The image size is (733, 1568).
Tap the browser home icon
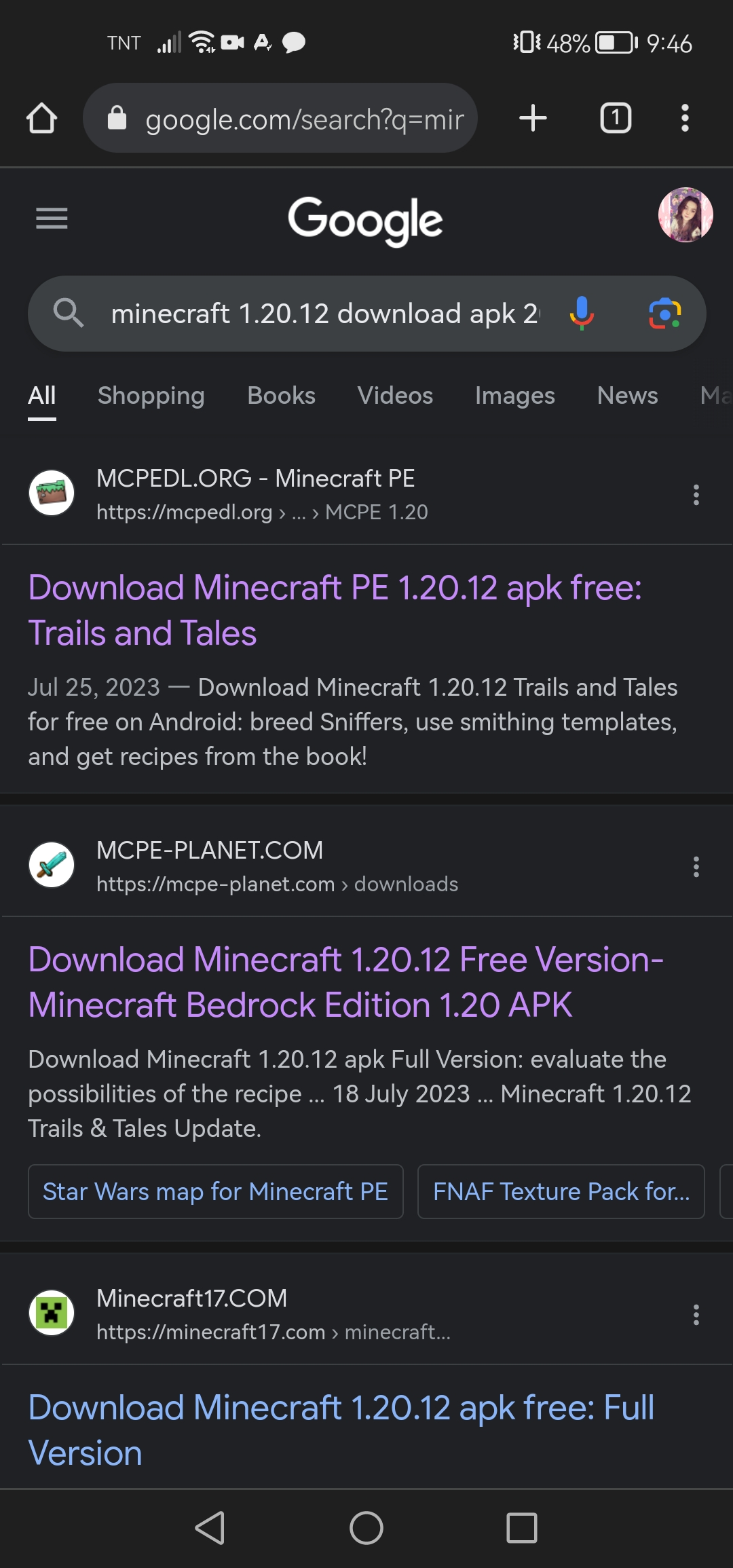pos(41,117)
